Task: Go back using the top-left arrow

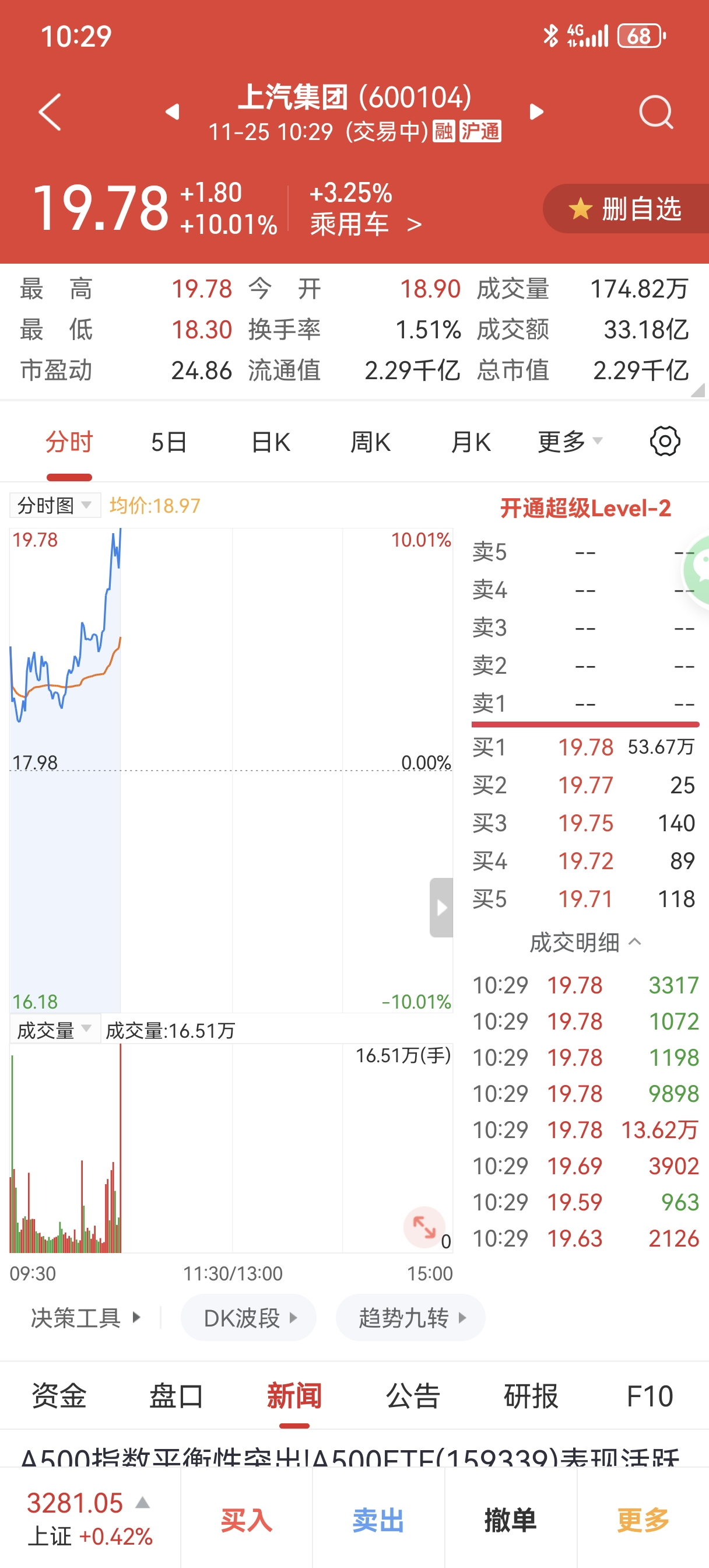Action: pyautogui.click(x=50, y=112)
